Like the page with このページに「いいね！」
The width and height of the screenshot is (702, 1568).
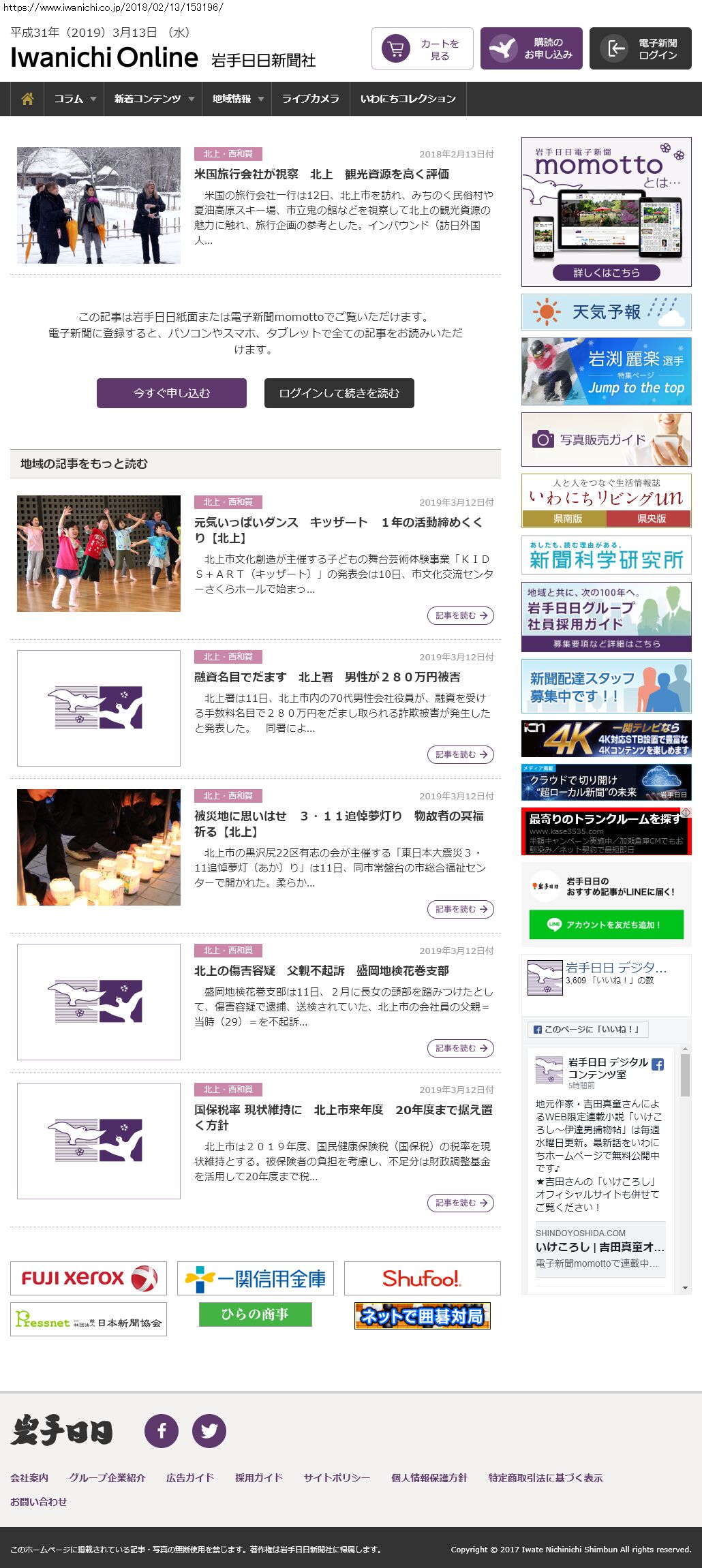coord(587,1029)
